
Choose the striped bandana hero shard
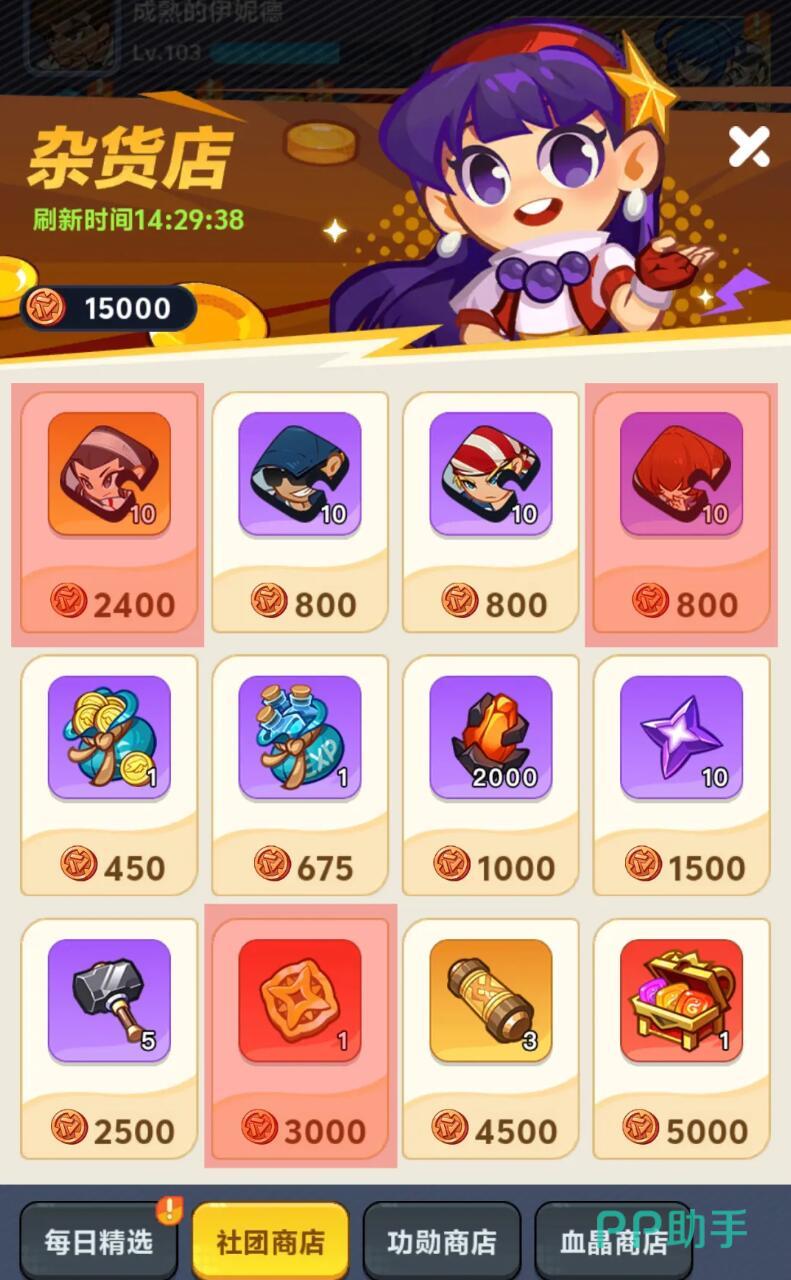point(491,512)
